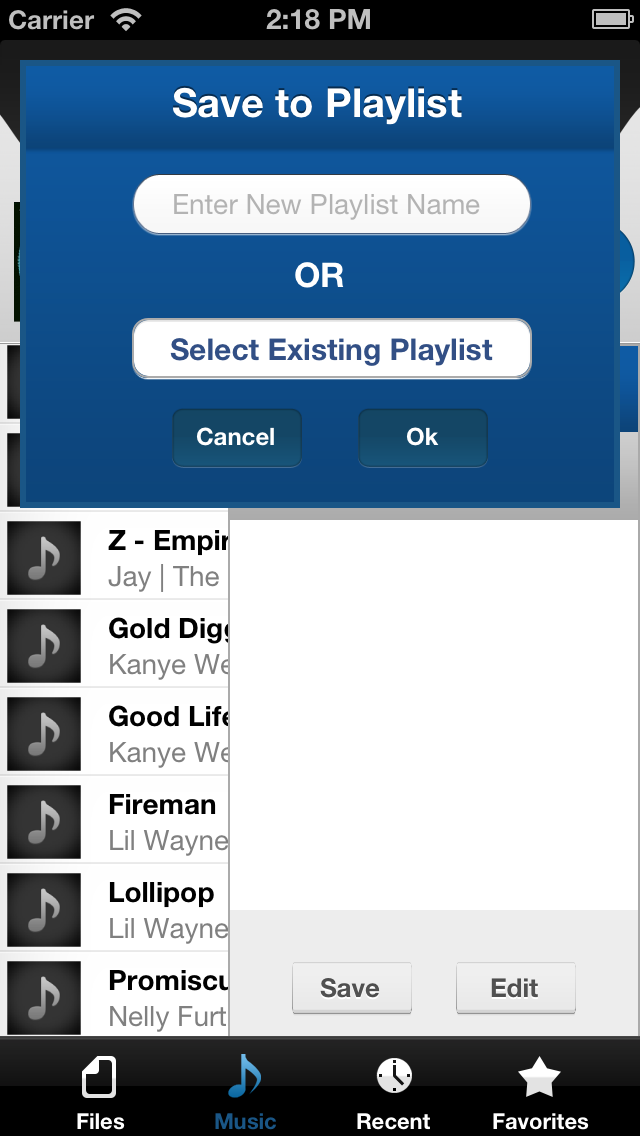Tap the Edit button
This screenshot has width=640, height=1136.
(515, 987)
